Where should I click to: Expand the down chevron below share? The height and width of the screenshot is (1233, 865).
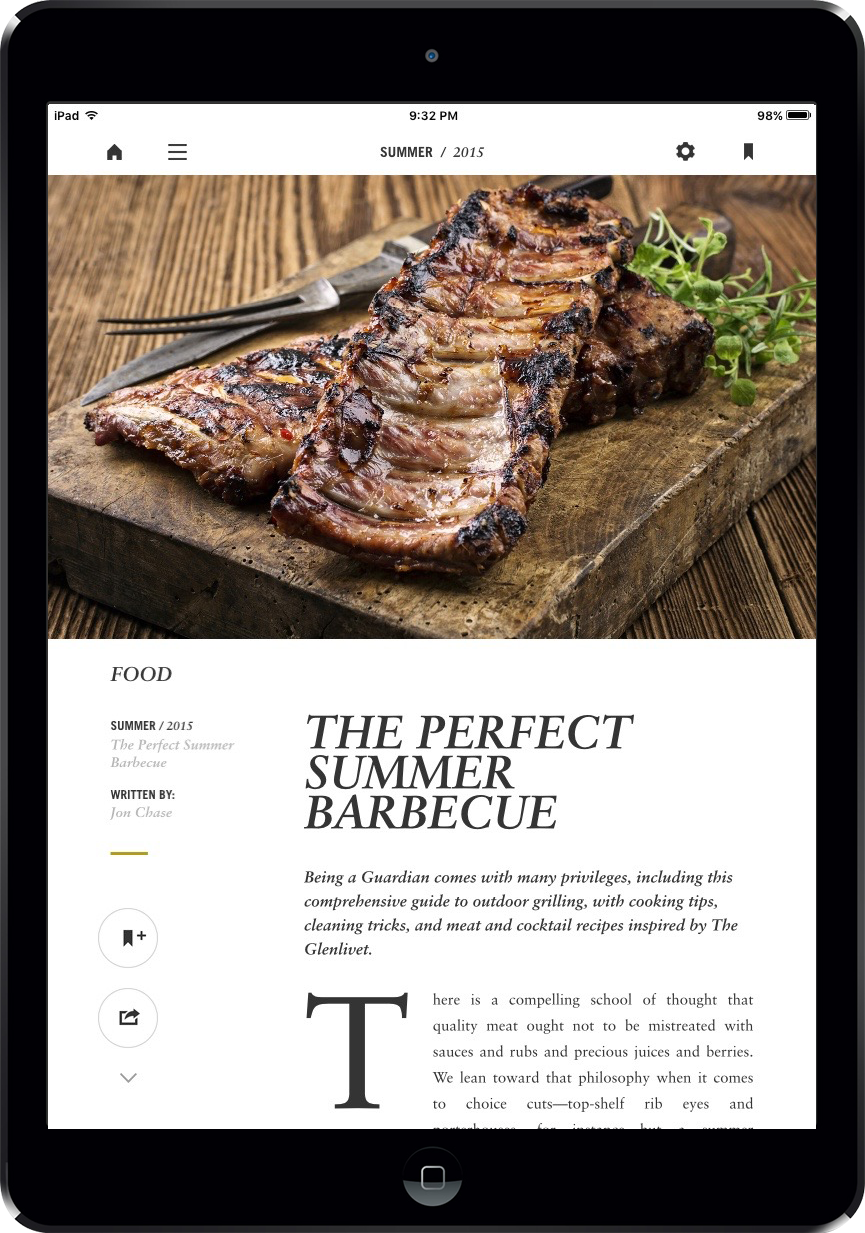(x=128, y=1078)
